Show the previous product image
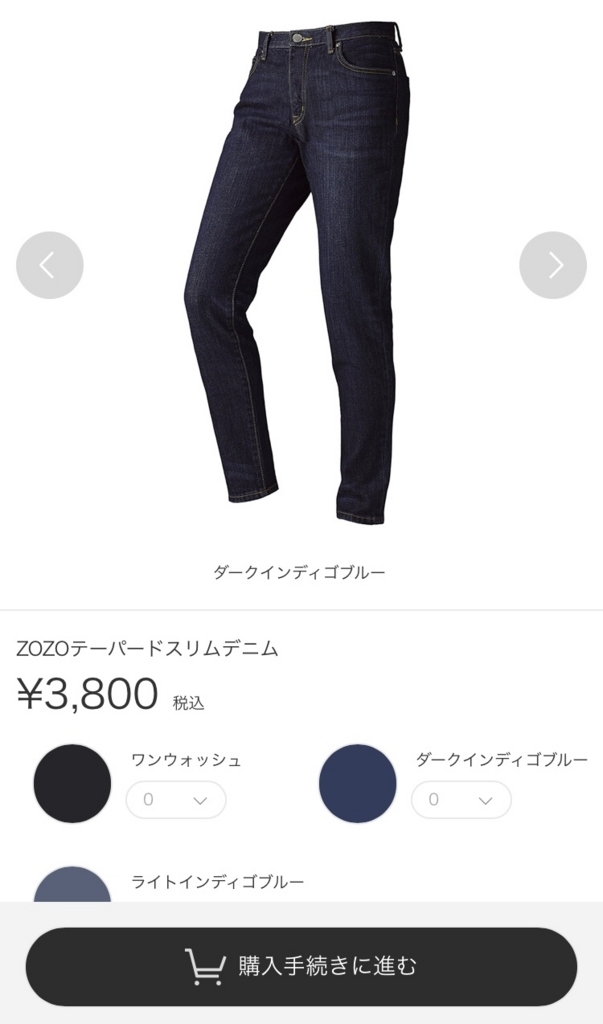The height and width of the screenshot is (1024, 603). 49,265
